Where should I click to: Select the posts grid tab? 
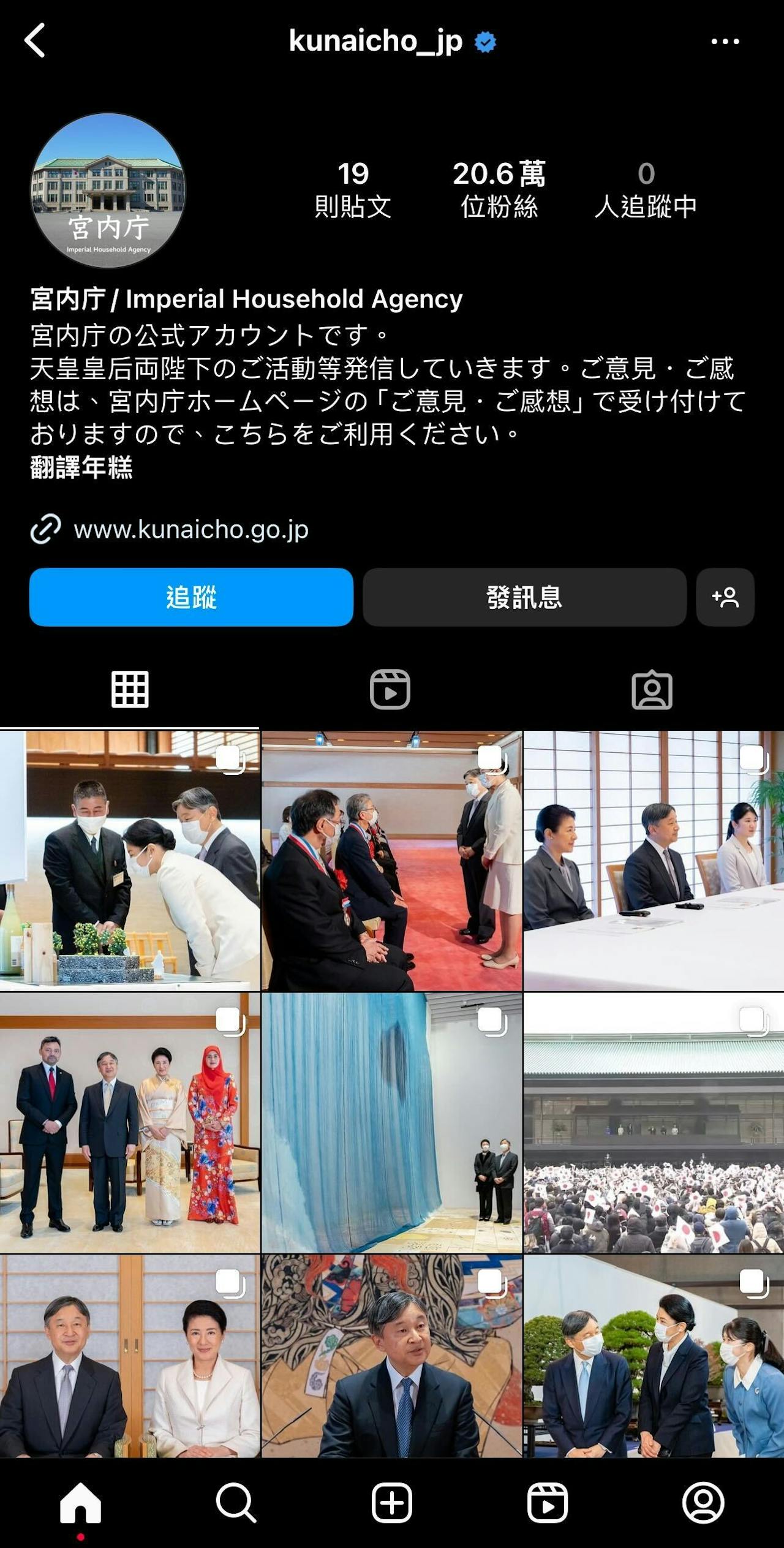point(130,690)
